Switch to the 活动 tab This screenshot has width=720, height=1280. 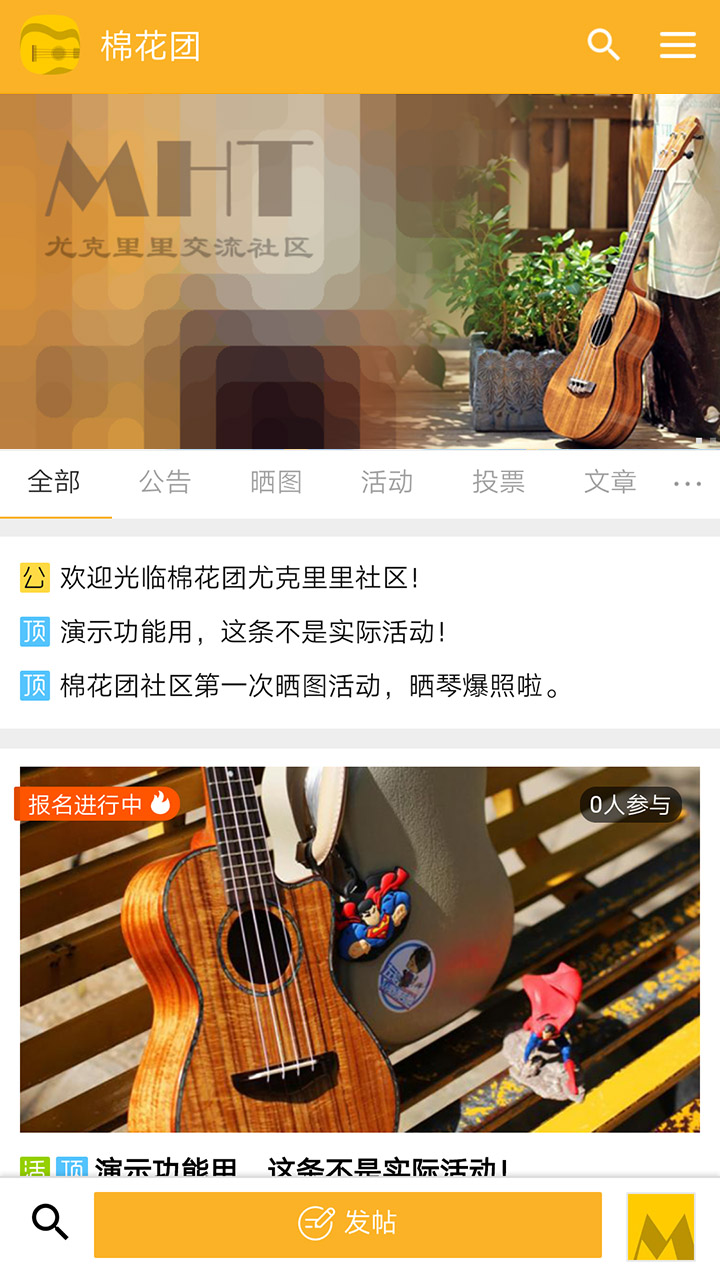click(x=387, y=482)
